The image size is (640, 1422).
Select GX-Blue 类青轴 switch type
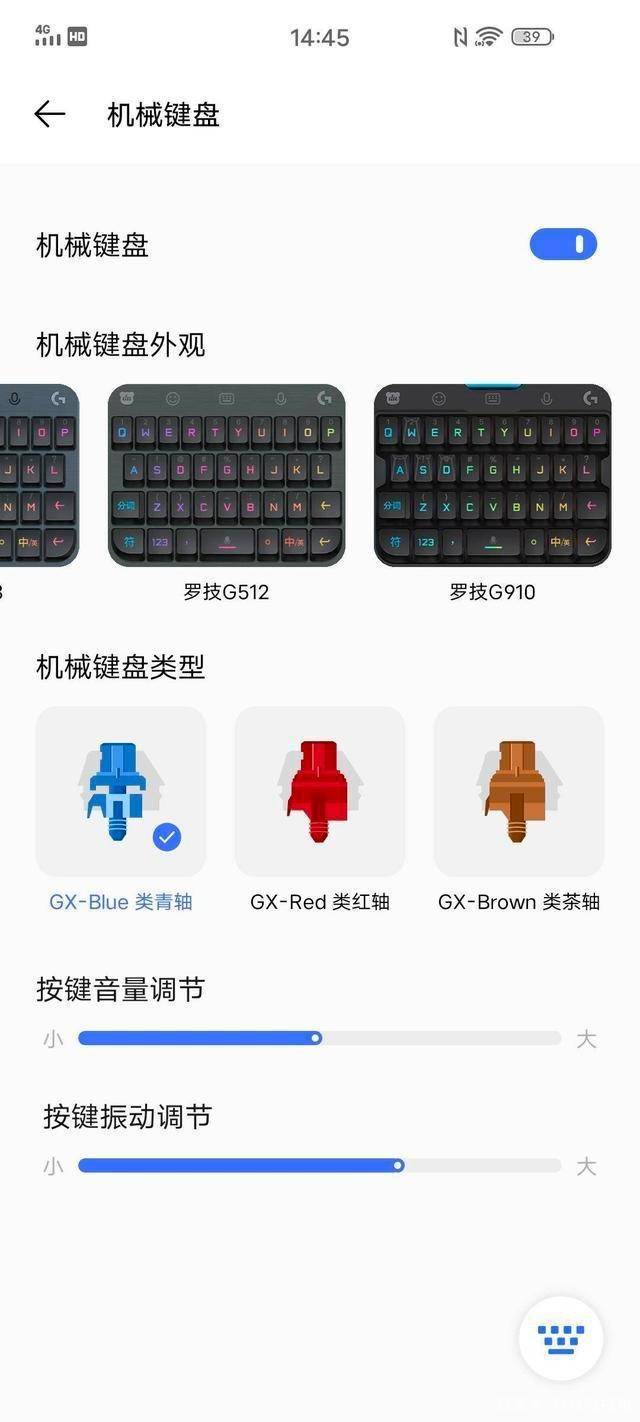click(121, 793)
